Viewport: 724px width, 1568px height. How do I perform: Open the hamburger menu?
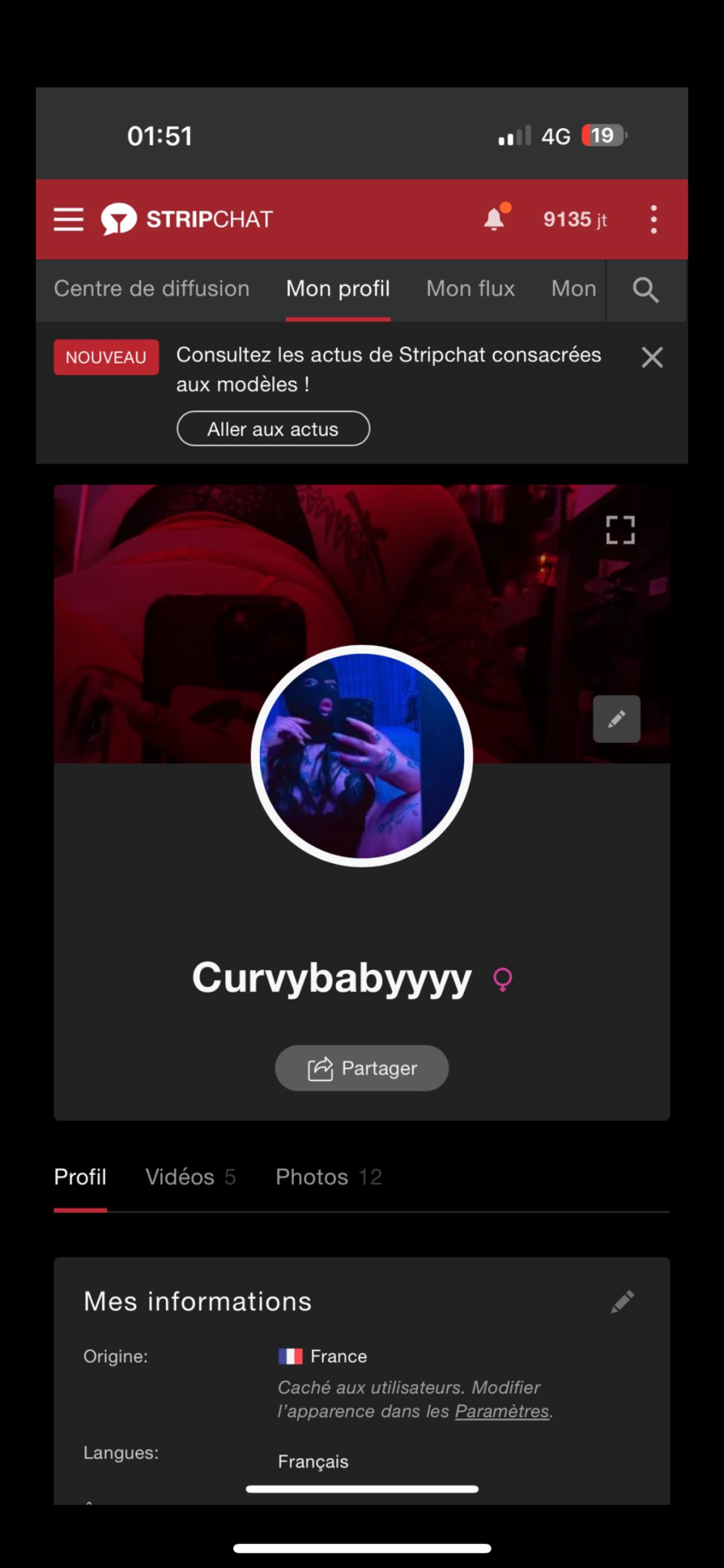69,219
